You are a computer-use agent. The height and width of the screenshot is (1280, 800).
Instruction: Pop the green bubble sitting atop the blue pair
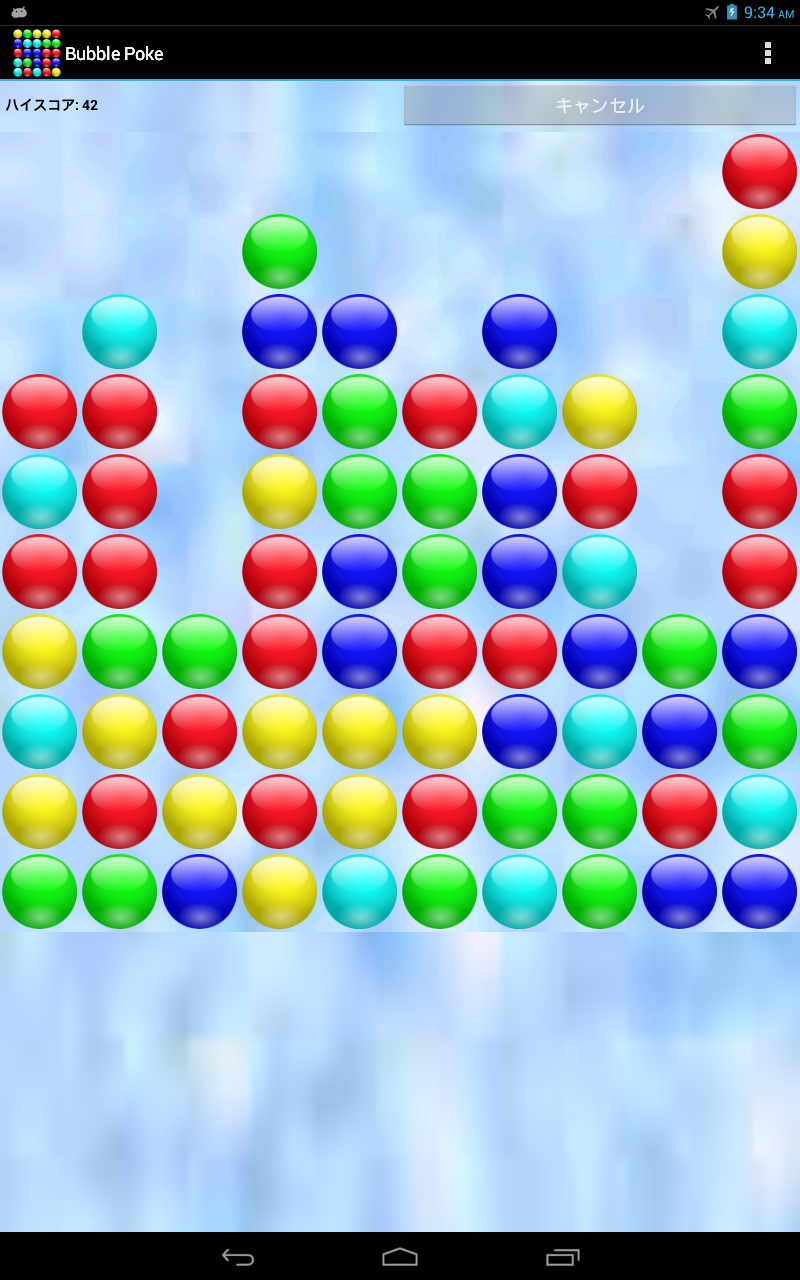(x=280, y=251)
